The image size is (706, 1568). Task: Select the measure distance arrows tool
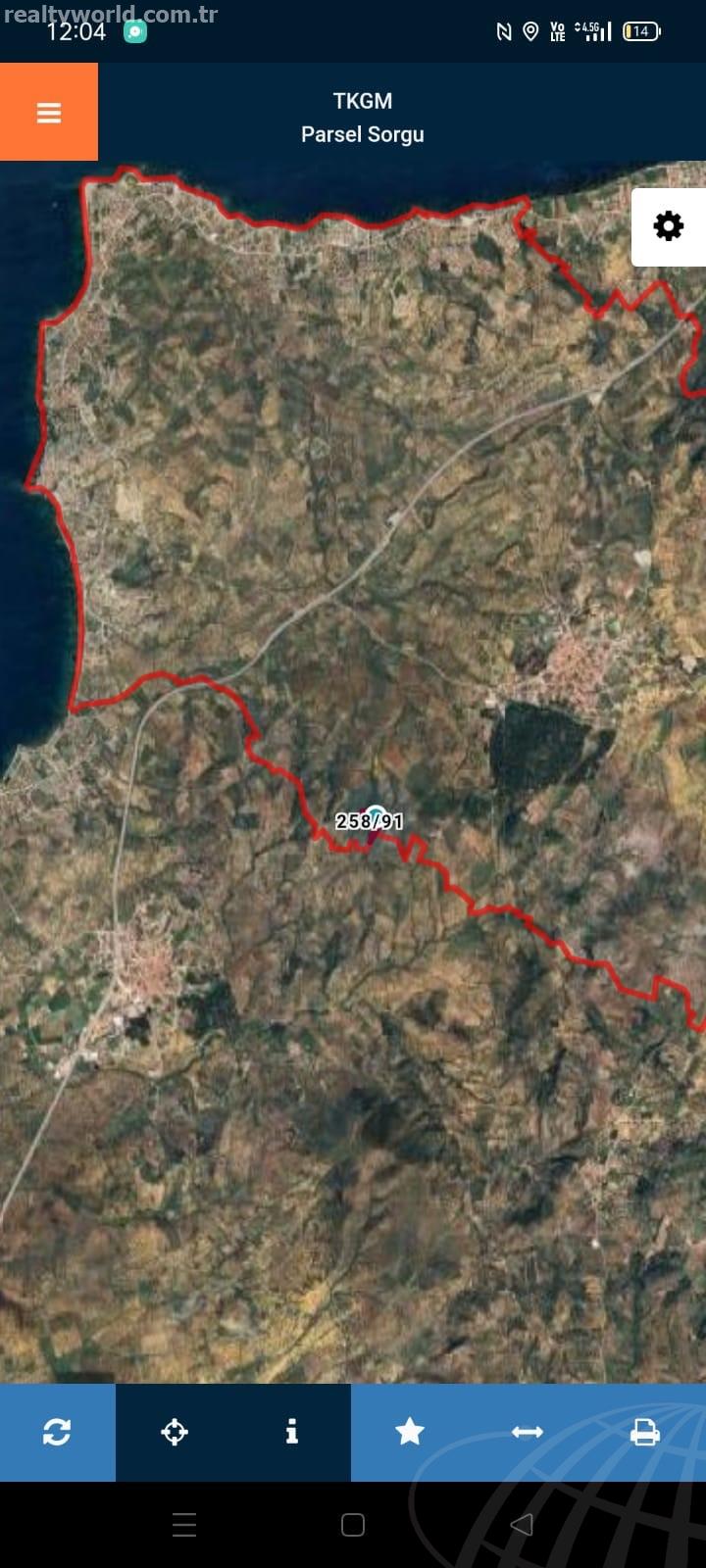pyautogui.click(x=528, y=1432)
